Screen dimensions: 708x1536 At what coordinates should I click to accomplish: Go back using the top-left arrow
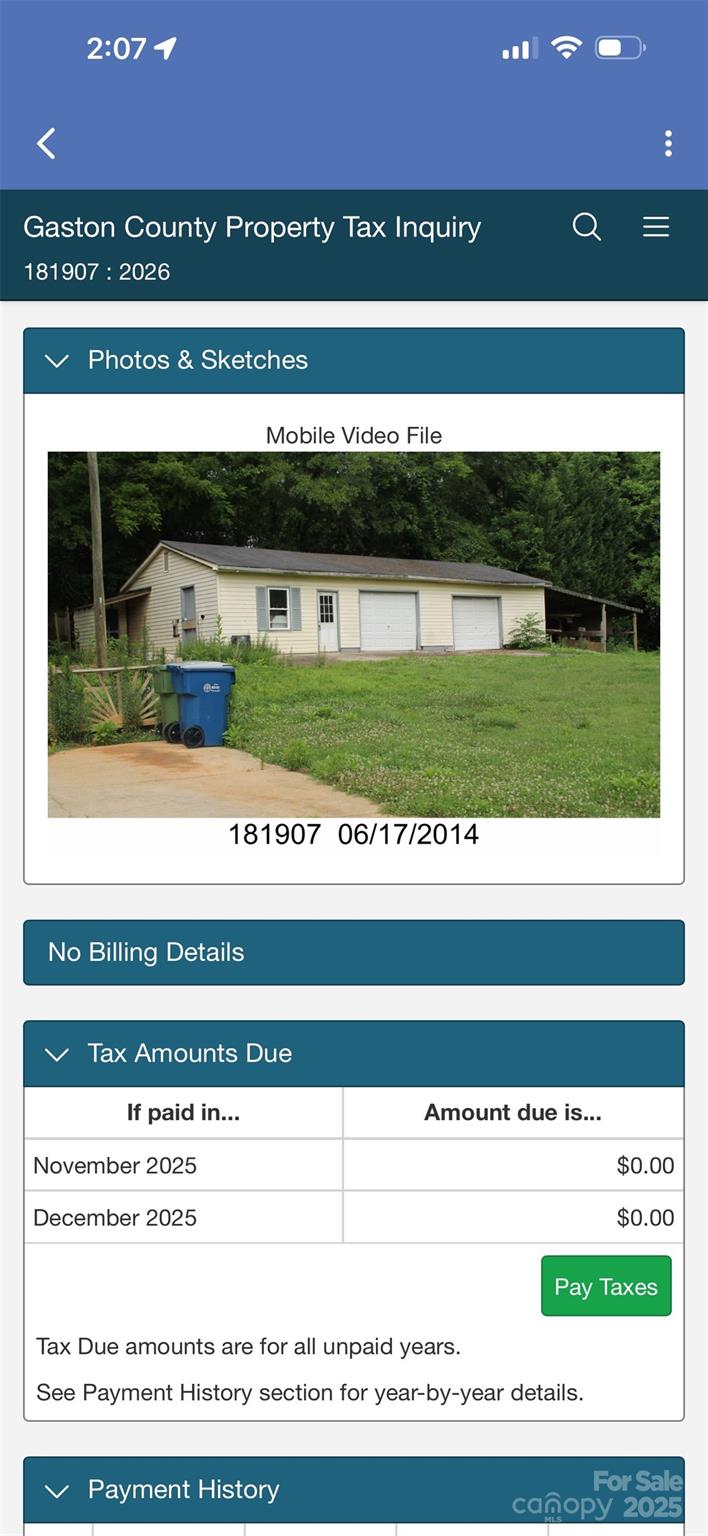point(46,144)
